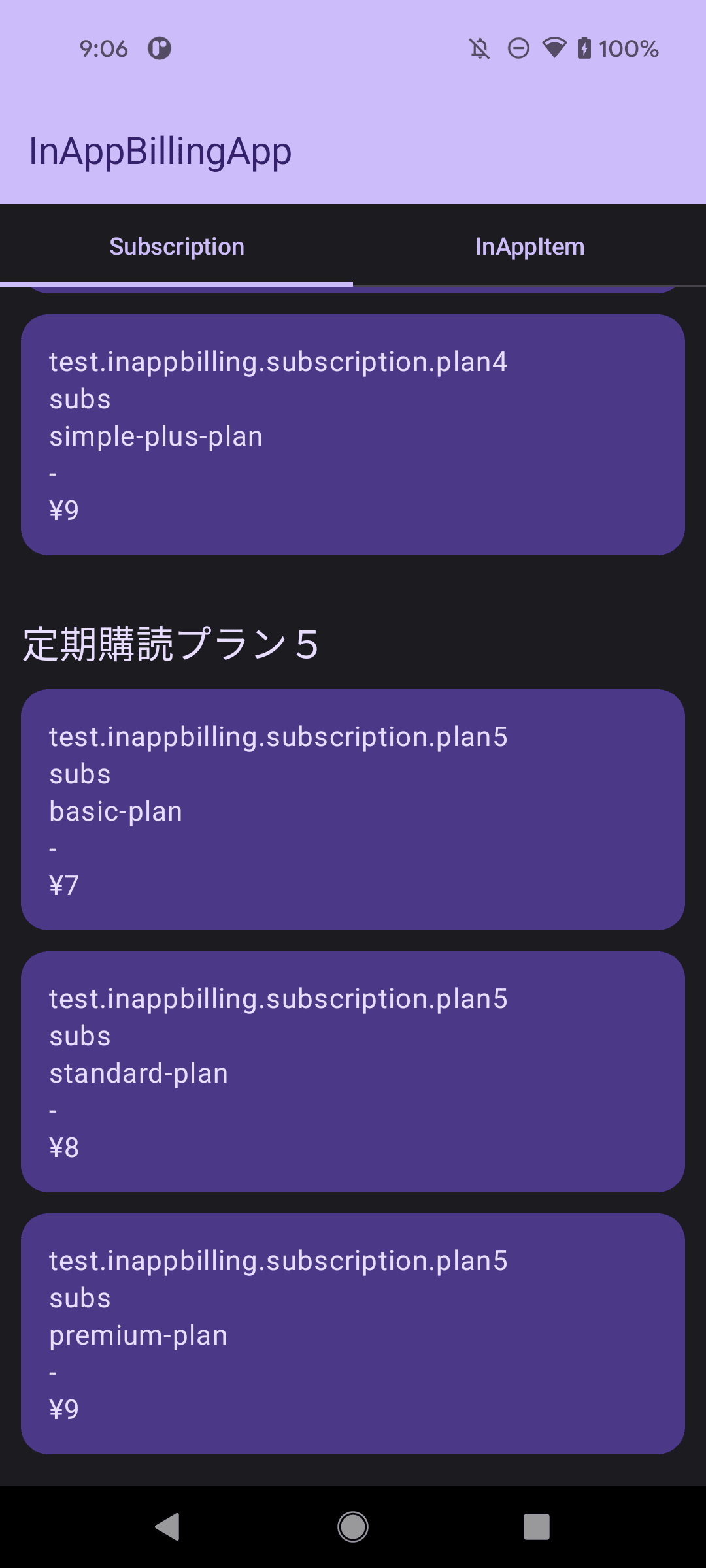The image size is (706, 1568).
Task: Switch to the InAppItem tab
Action: point(529,246)
